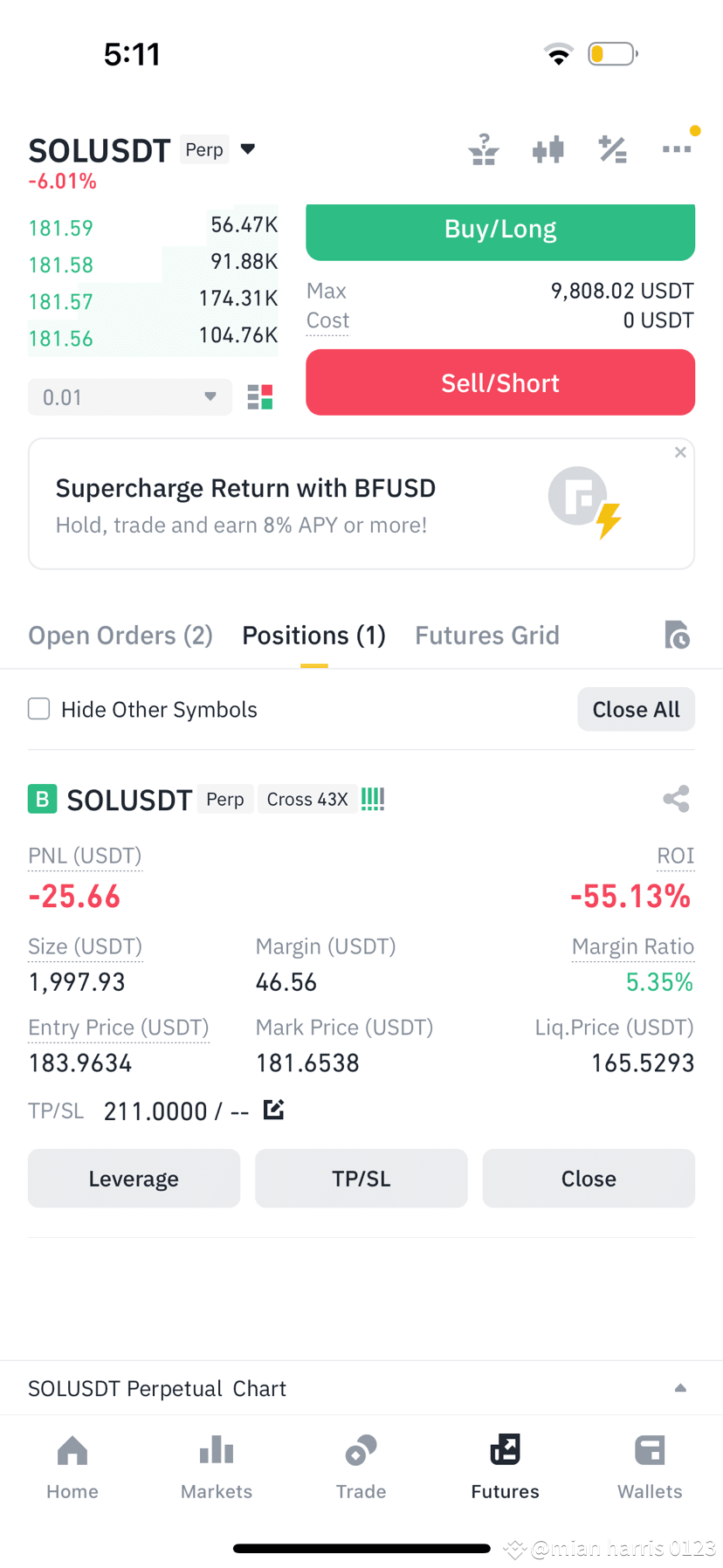Image resolution: width=723 pixels, height=1568 pixels.
Task: Enable the Hide Other Symbols checkbox
Action: tap(38, 709)
